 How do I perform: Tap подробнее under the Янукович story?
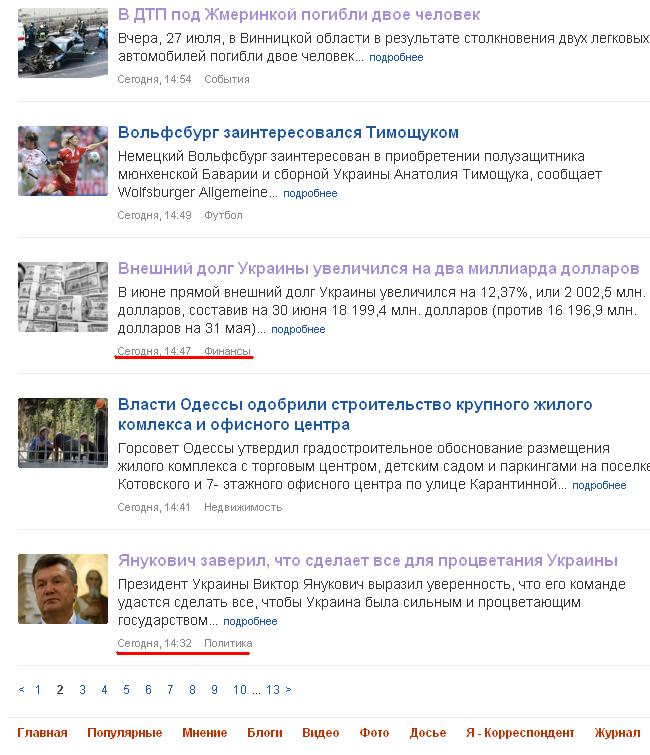tap(250, 621)
